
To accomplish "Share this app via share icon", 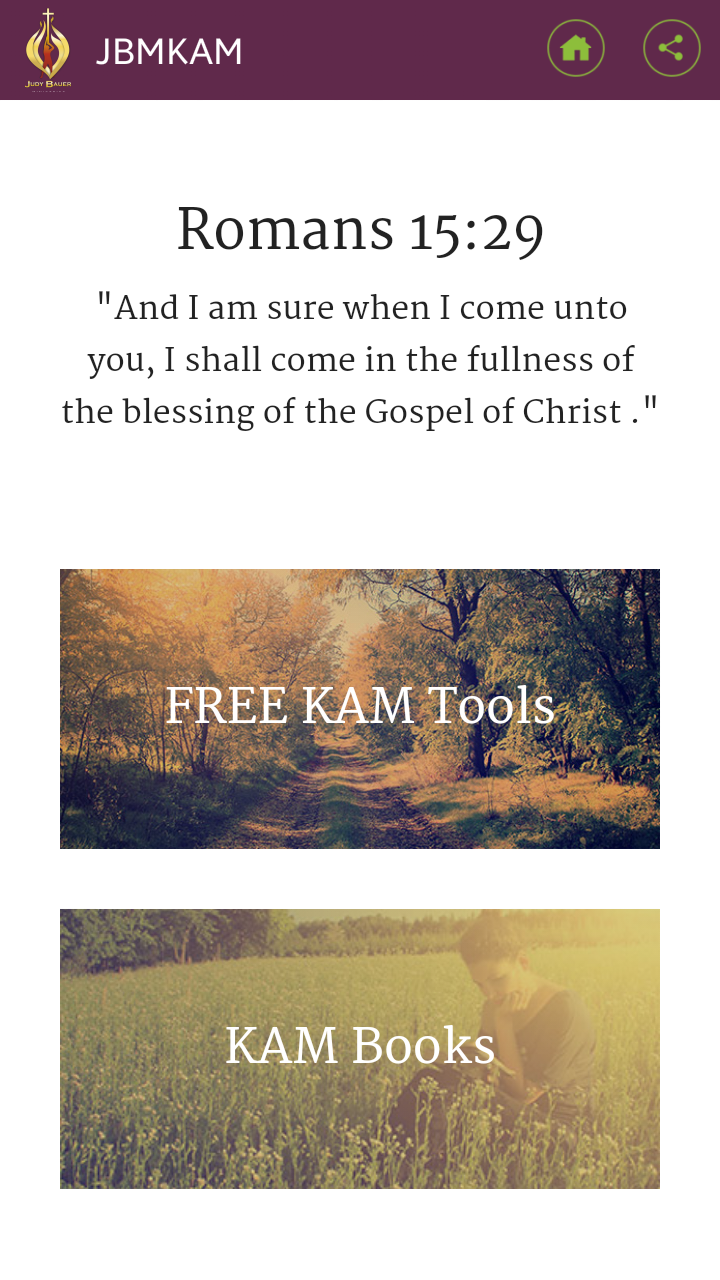I will click(x=671, y=48).
